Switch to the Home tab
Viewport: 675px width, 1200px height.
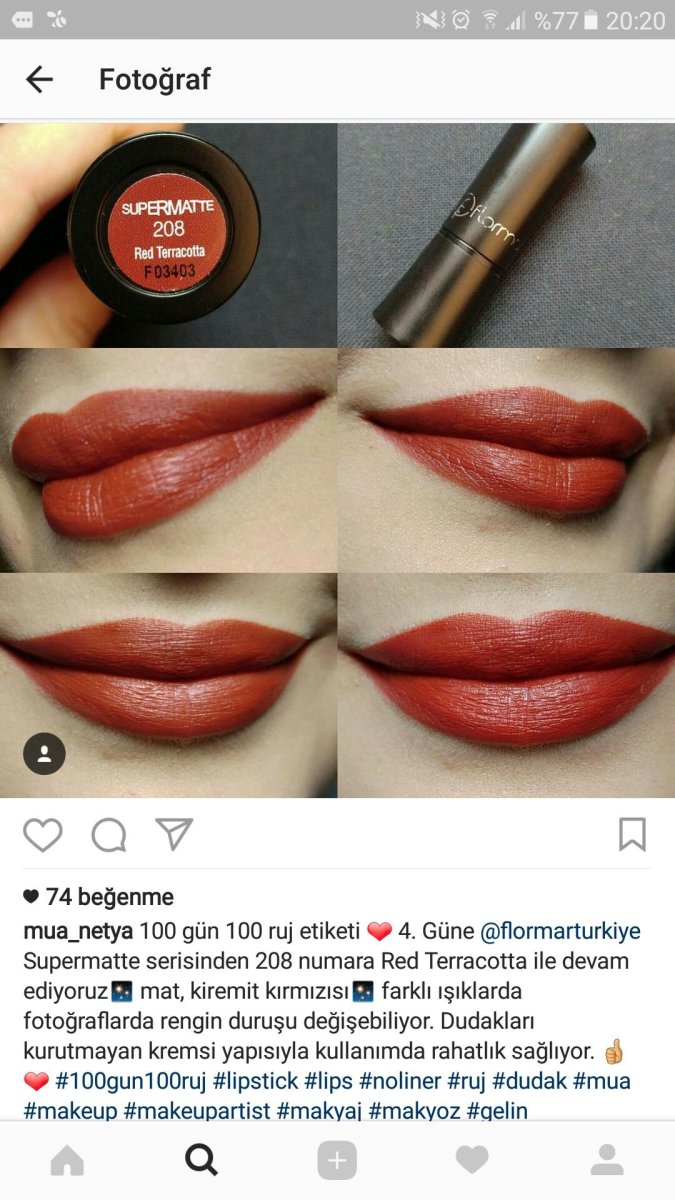point(67,1160)
